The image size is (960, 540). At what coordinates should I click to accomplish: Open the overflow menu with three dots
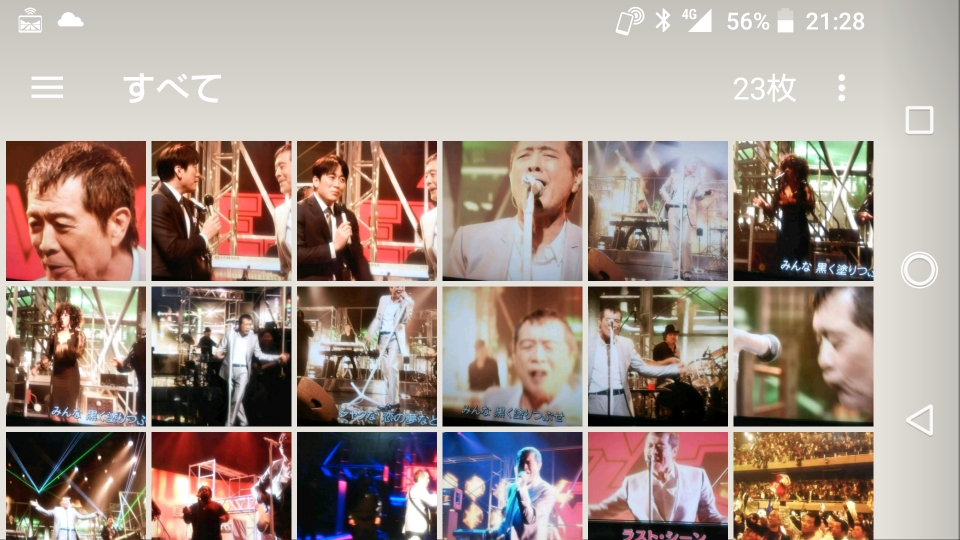click(x=841, y=88)
